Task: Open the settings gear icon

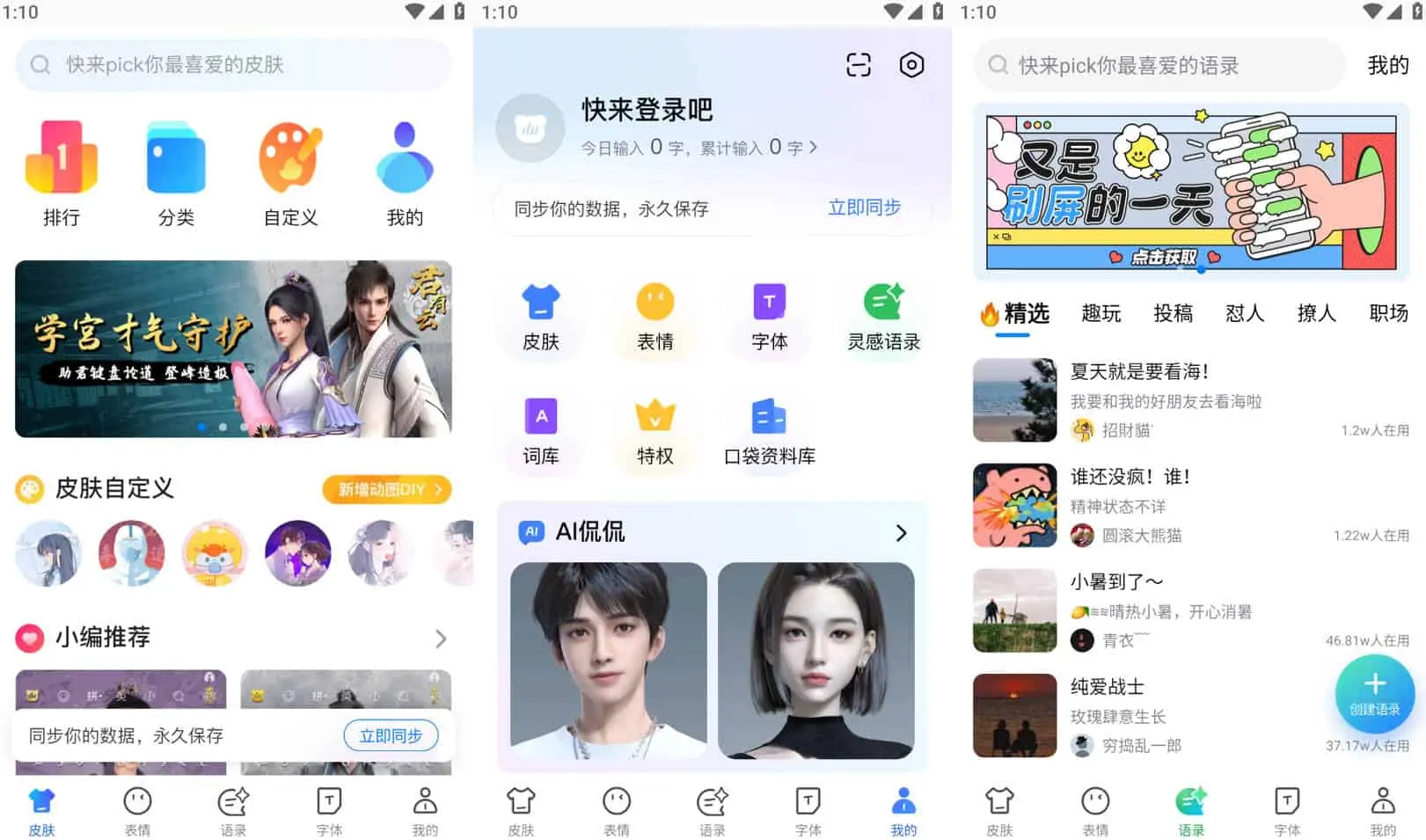Action: [x=911, y=65]
